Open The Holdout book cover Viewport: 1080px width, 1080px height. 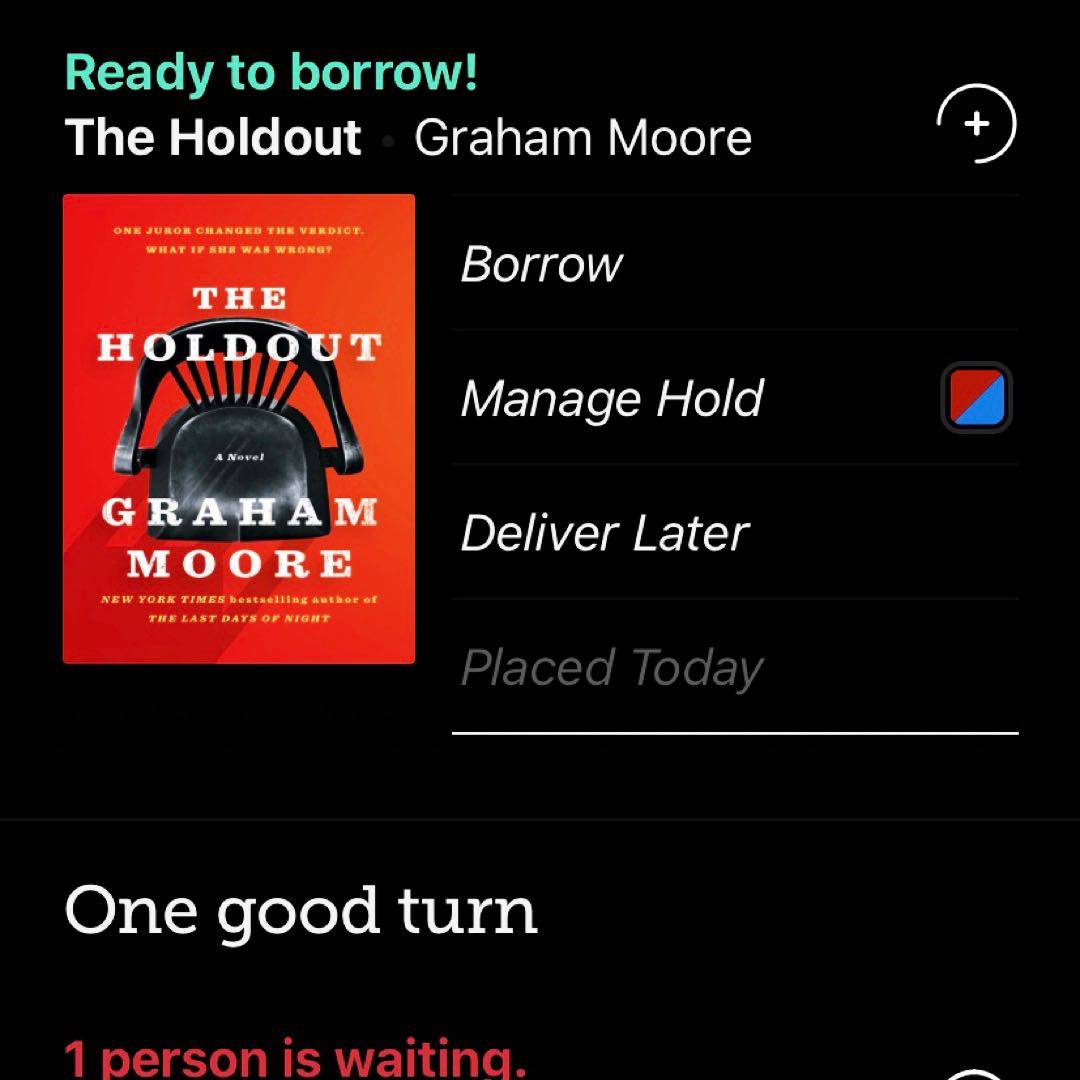[239, 429]
